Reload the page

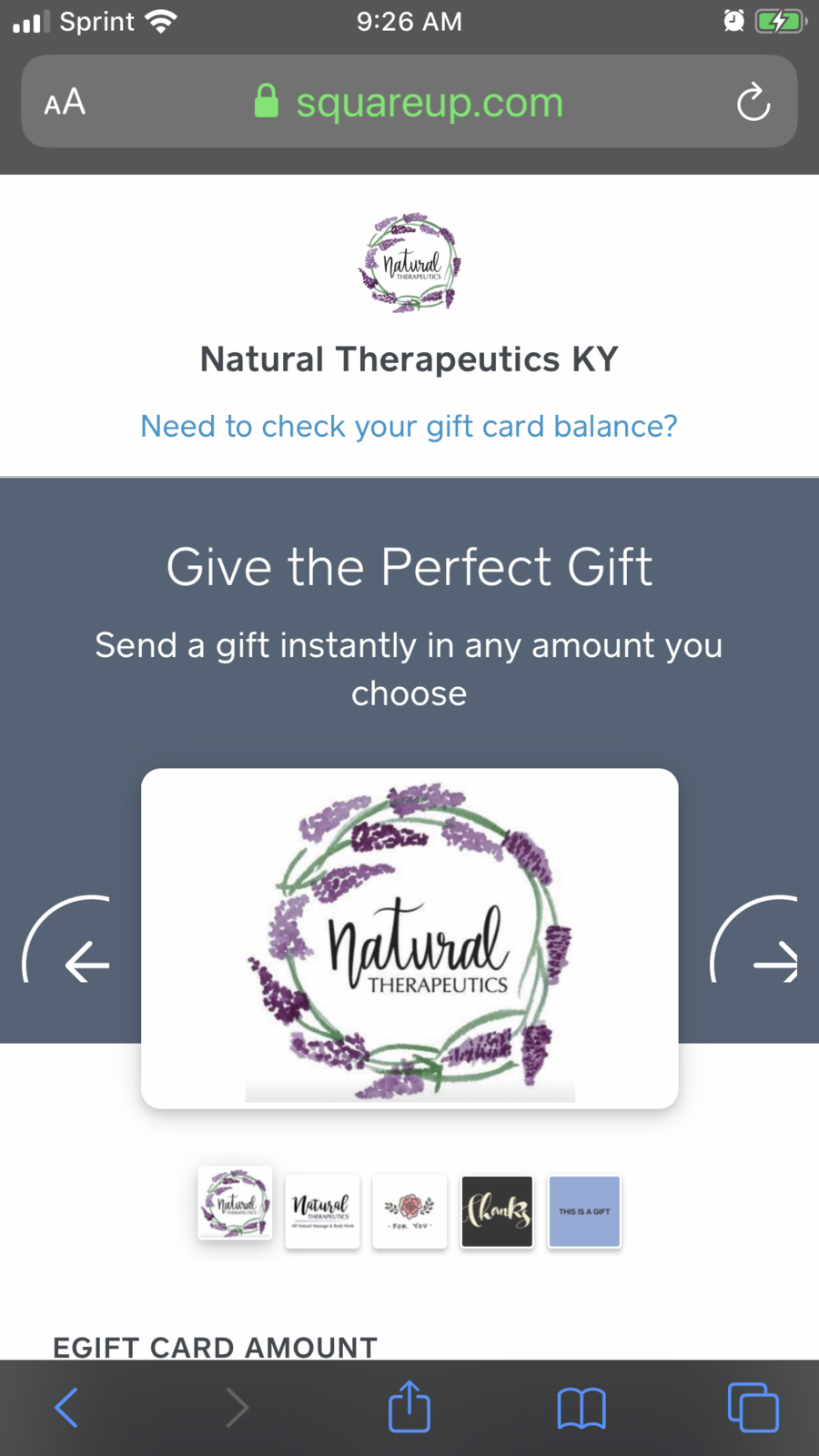pos(753,102)
